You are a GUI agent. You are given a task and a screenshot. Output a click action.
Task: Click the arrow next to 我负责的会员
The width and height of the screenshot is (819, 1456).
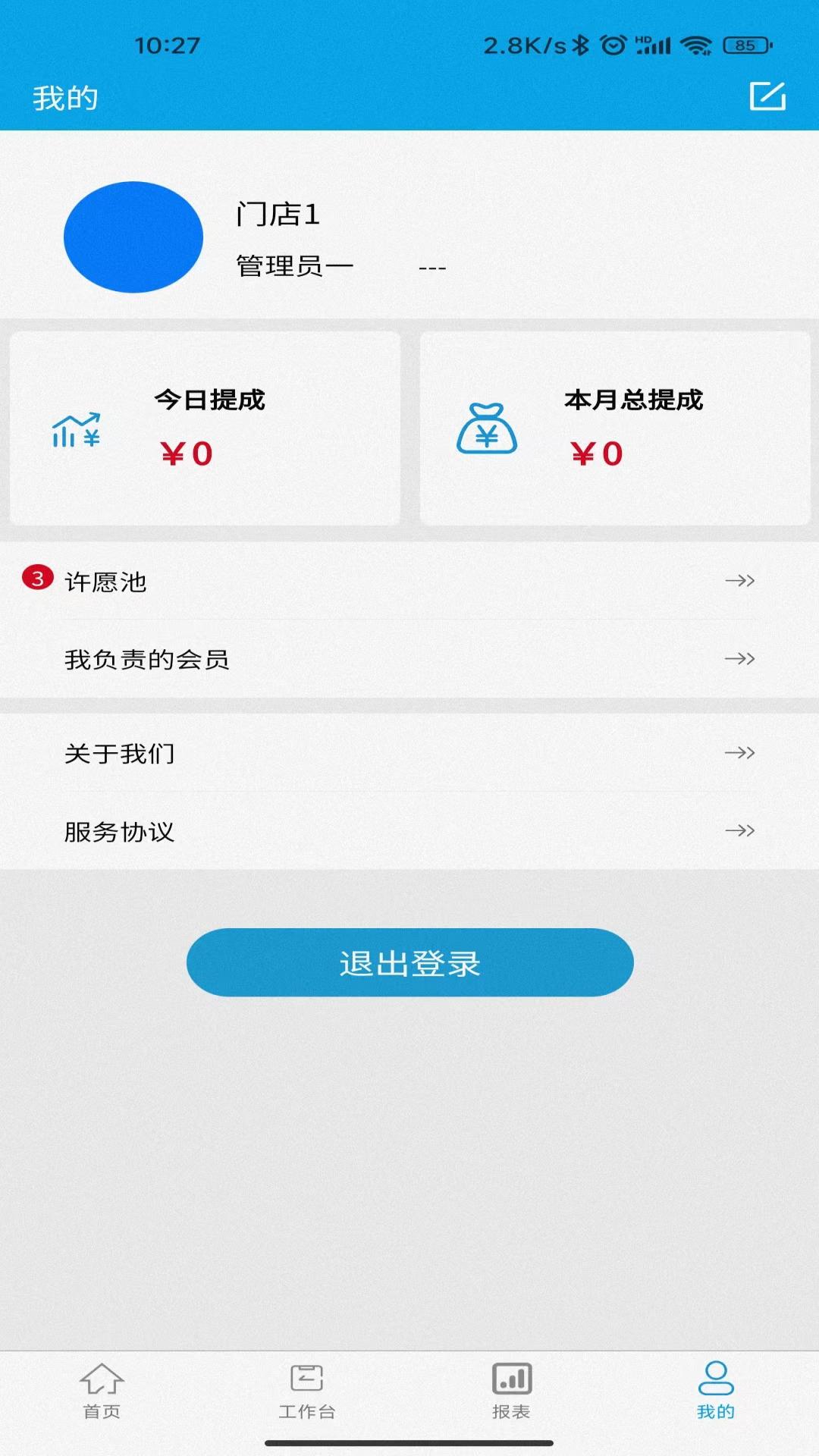point(739,660)
